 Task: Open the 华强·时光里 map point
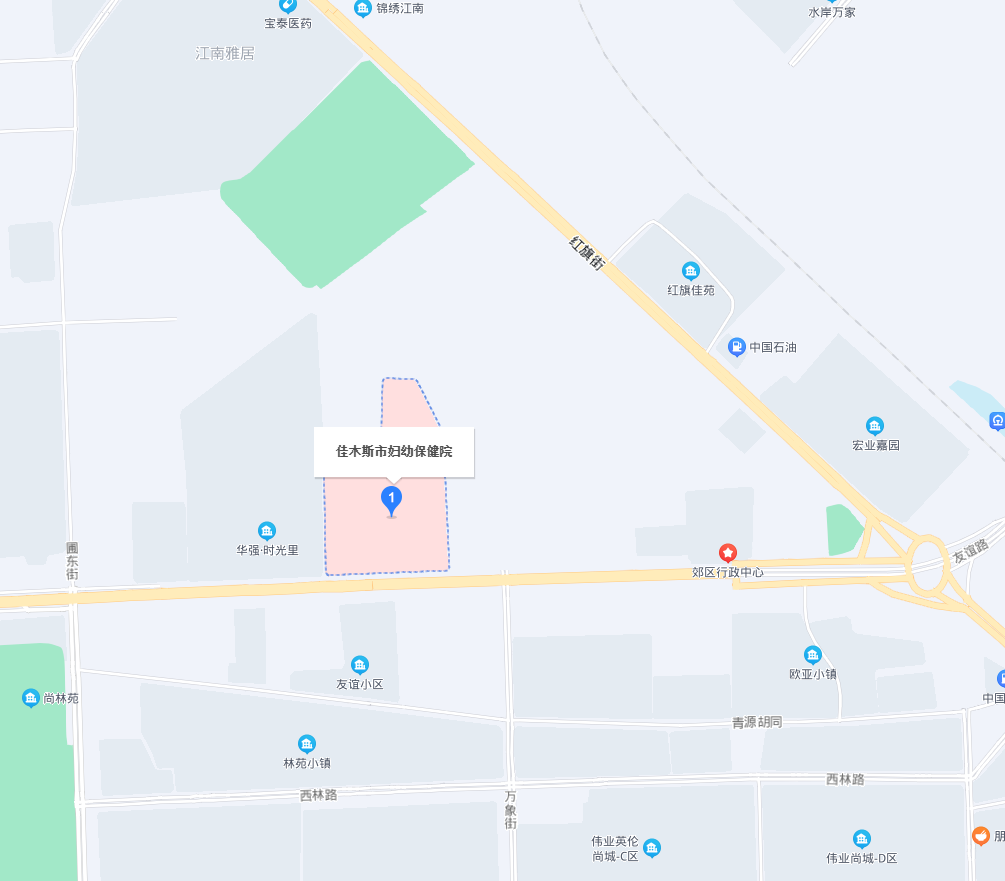point(267,531)
